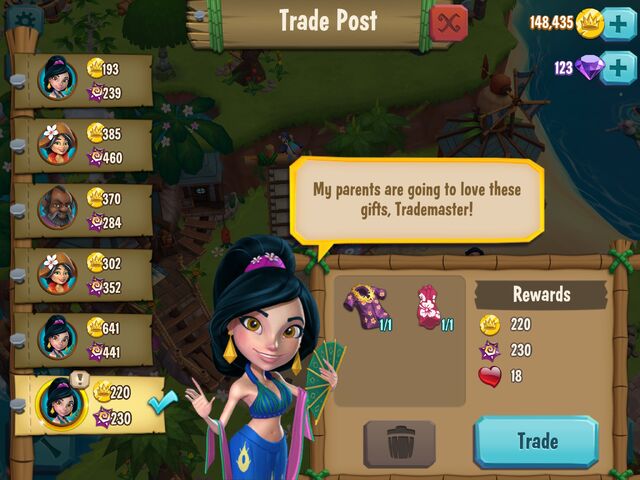Add more gold coins with the plus button

tap(620, 21)
